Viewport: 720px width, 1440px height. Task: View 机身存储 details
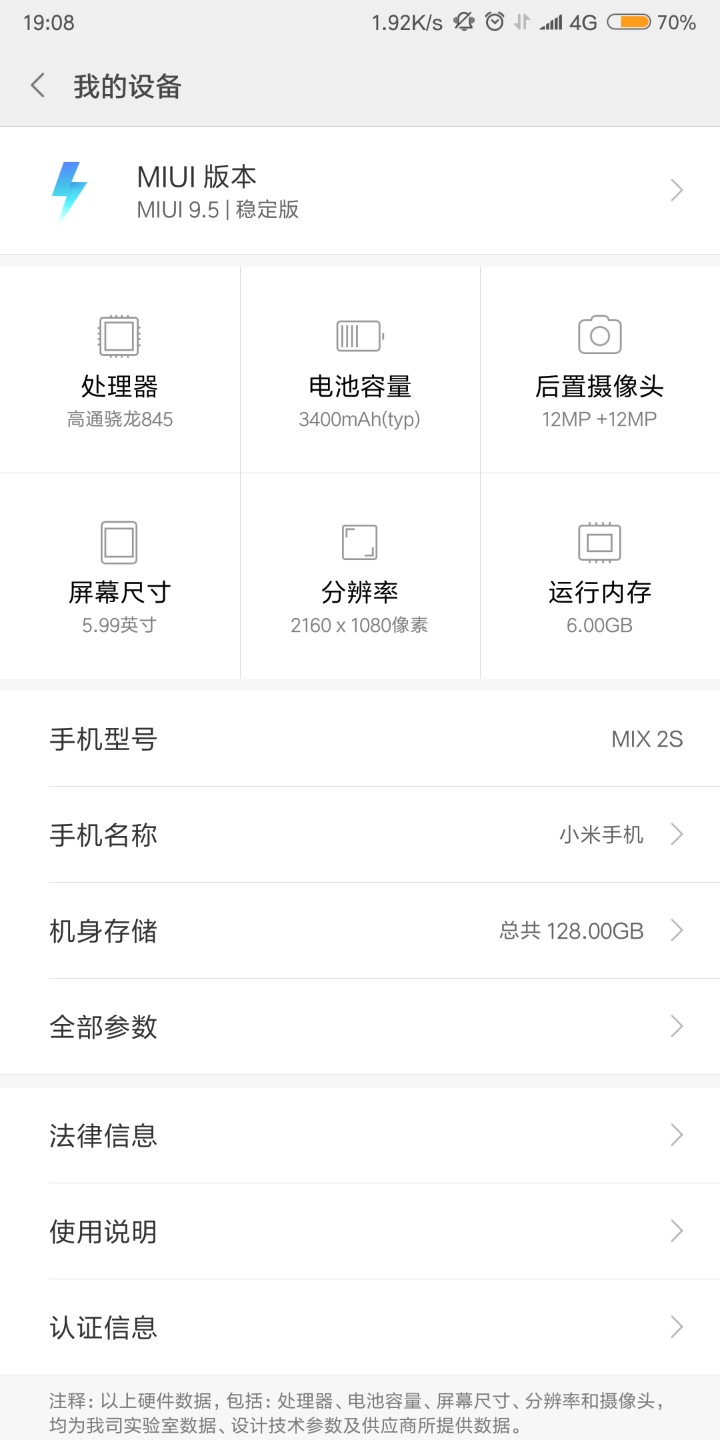[360, 931]
